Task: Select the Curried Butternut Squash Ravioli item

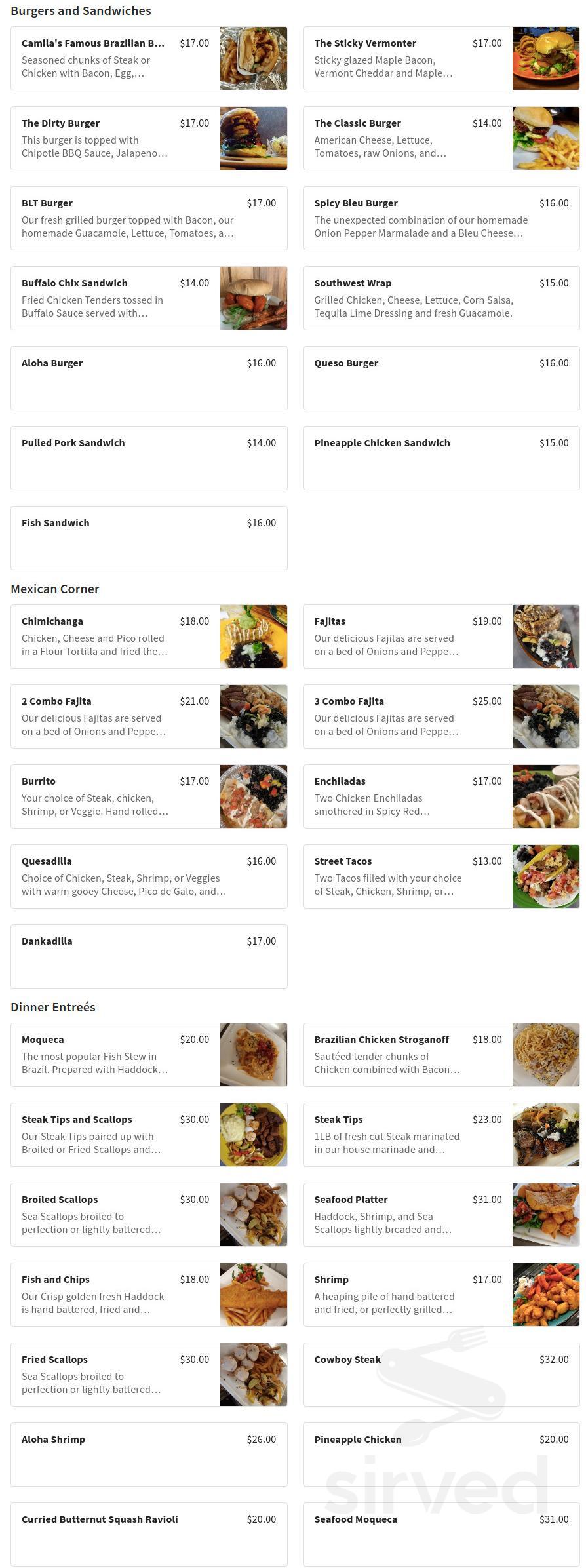Action: [x=149, y=1534]
